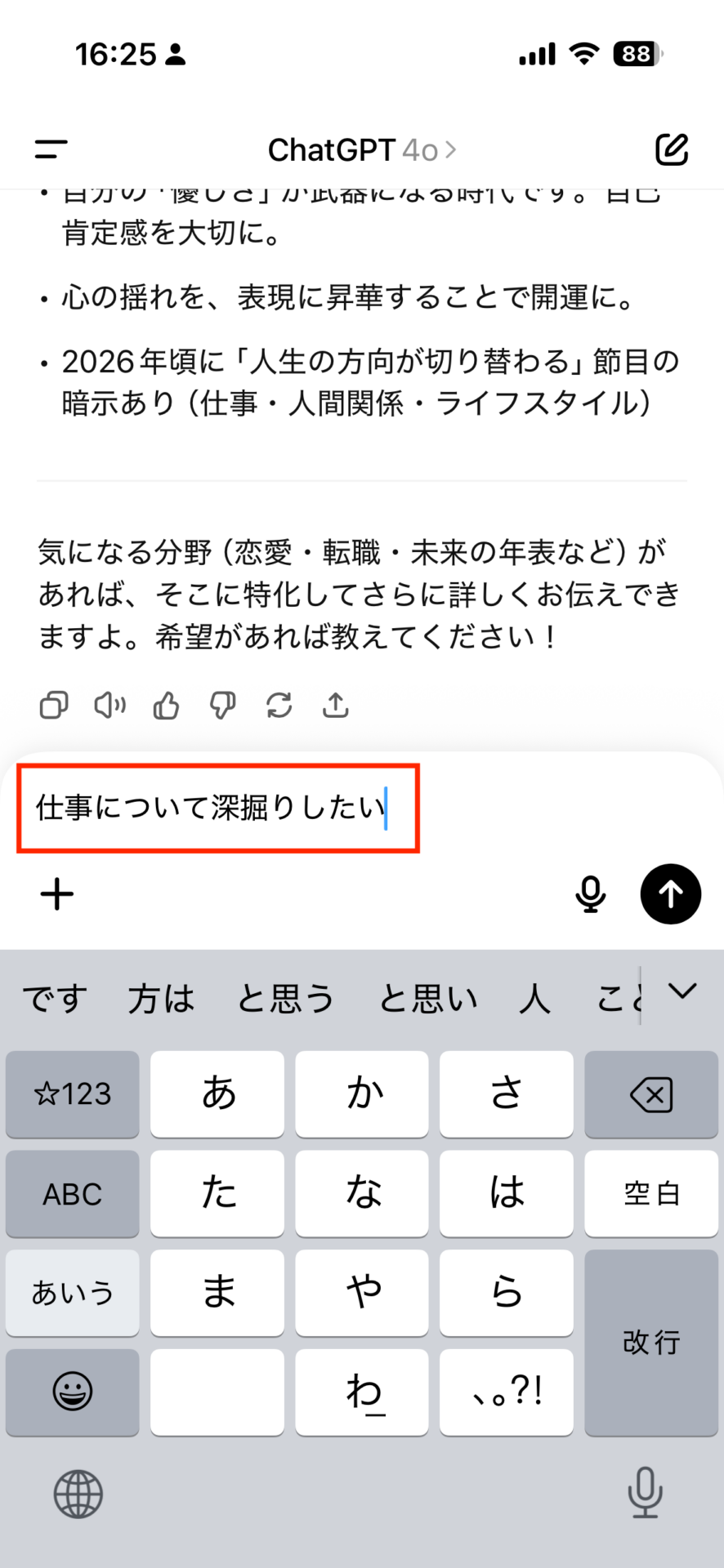Give the response a thumbs up
Viewport: 724px width, 1568px height.
coord(166,705)
